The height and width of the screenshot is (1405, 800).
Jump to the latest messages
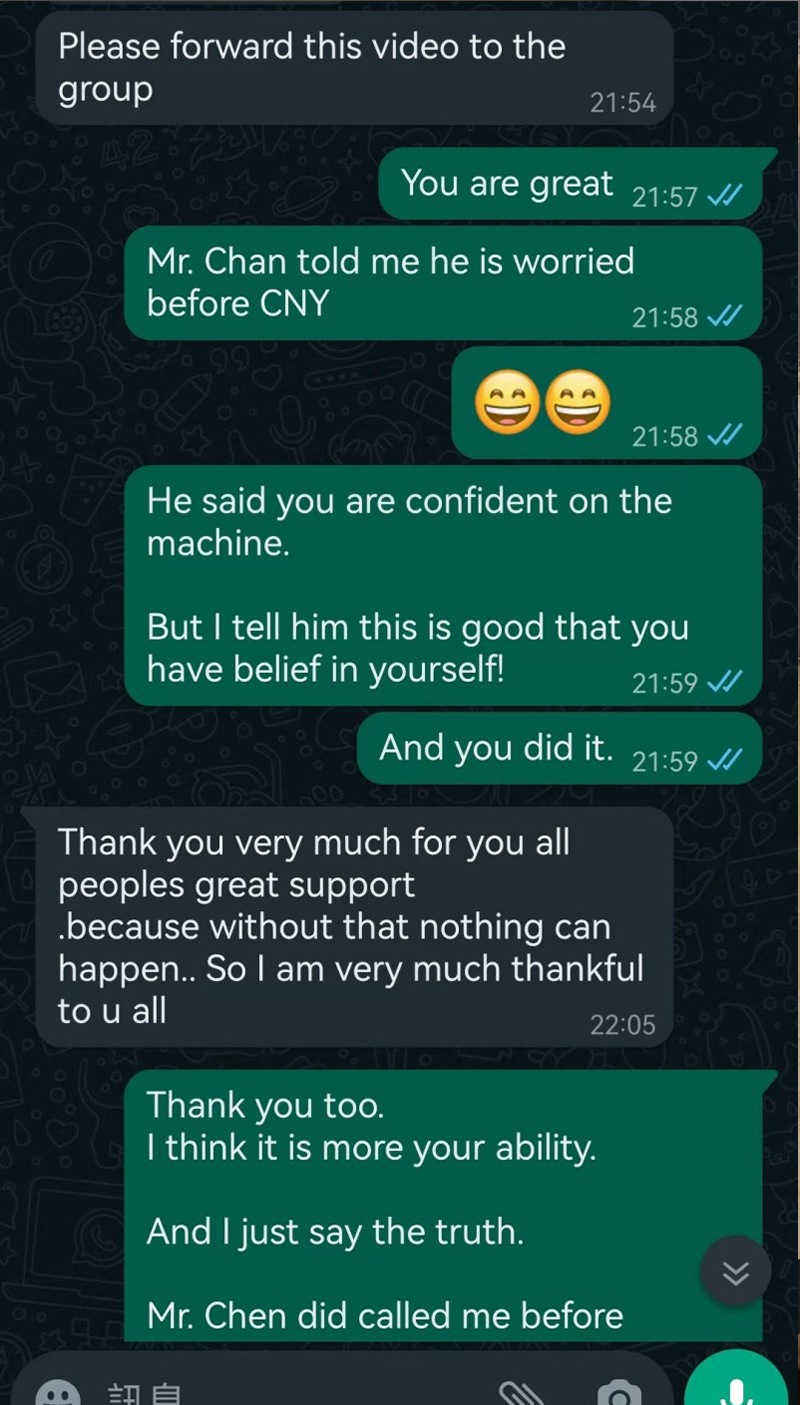click(x=736, y=1272)
